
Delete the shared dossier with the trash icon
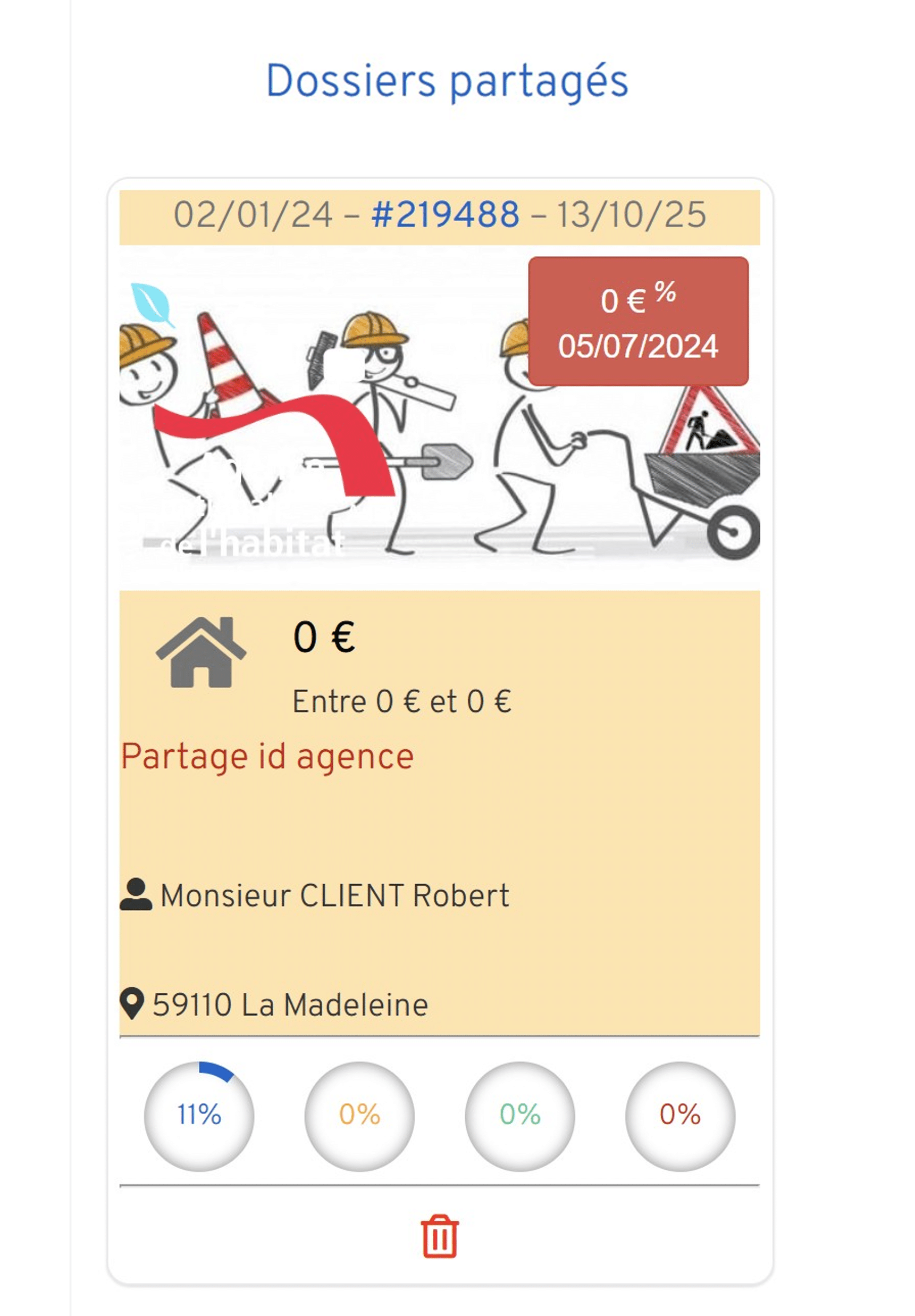tap(440, 1236)
